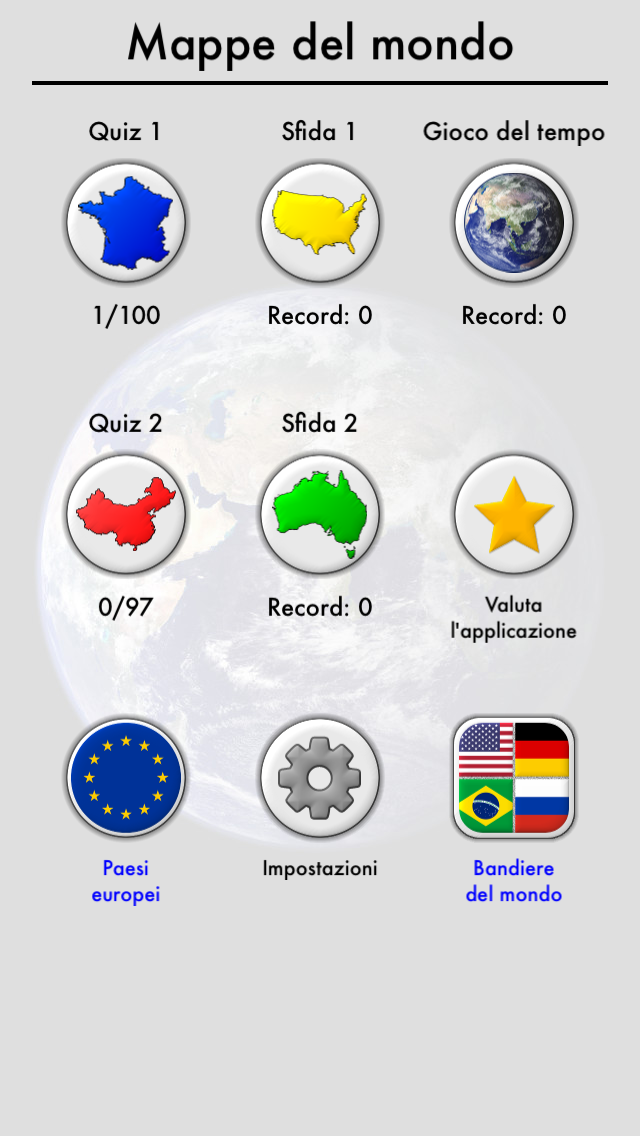Open Sfida 2 with the Australia map

[320, 513]
